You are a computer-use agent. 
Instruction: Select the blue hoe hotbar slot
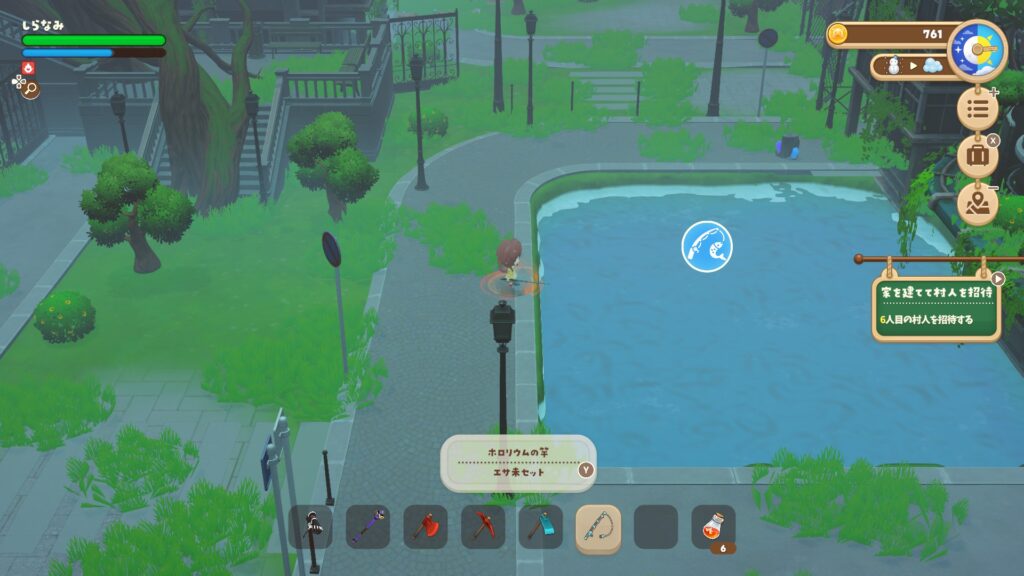click(x=540, y=526)
